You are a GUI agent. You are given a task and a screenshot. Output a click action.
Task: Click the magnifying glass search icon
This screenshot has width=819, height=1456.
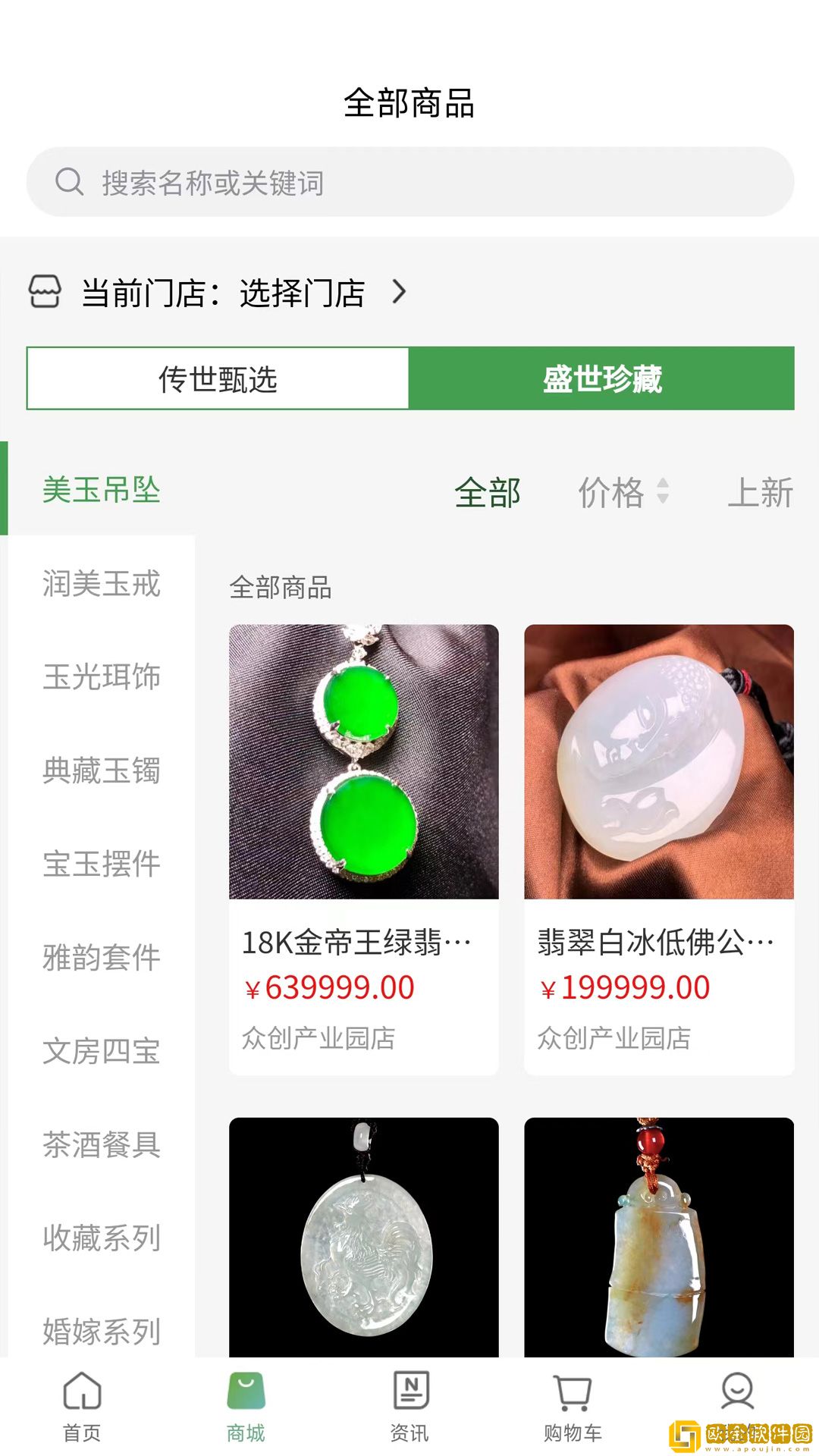70,181
